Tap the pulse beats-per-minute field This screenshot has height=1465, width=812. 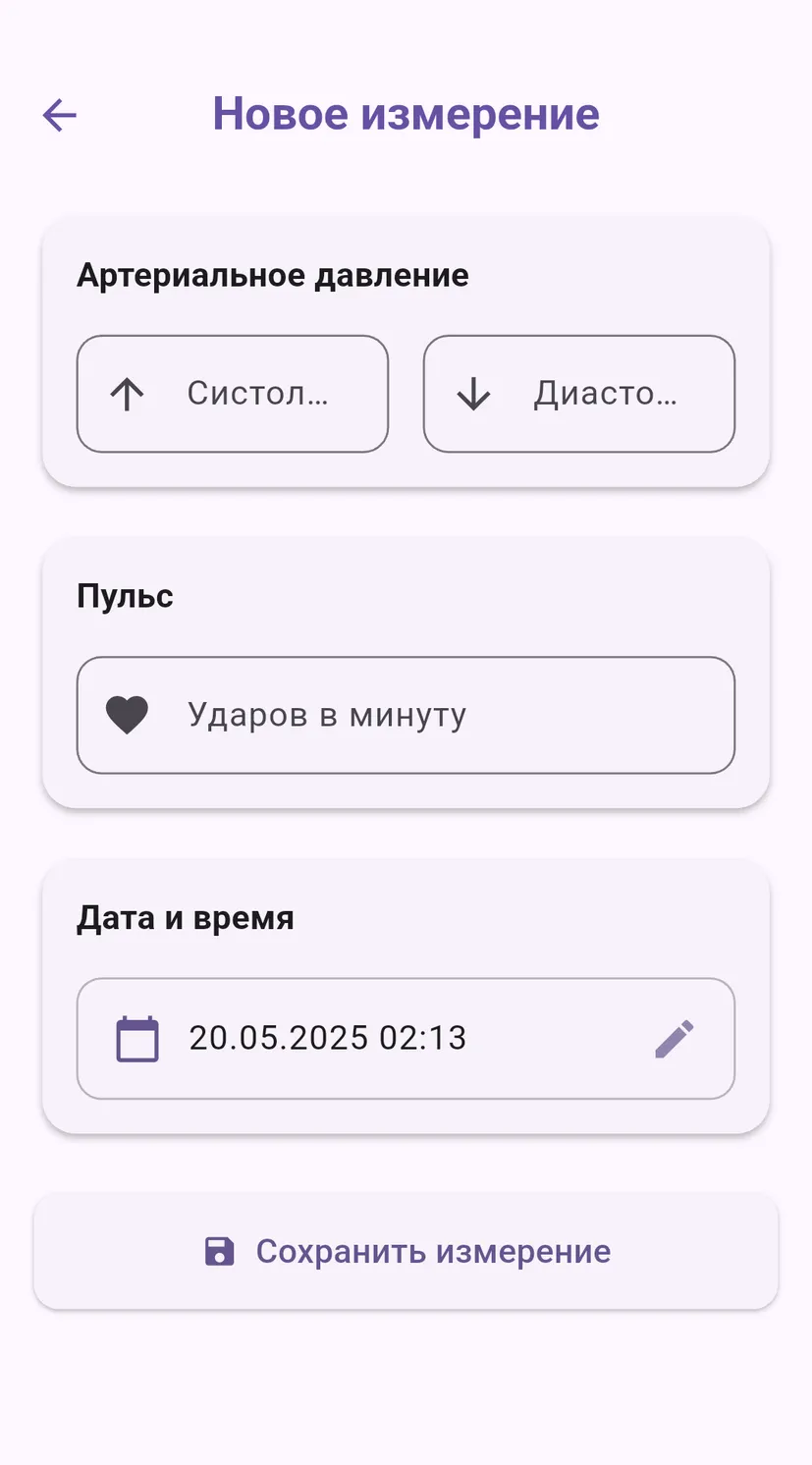[406, 715]
